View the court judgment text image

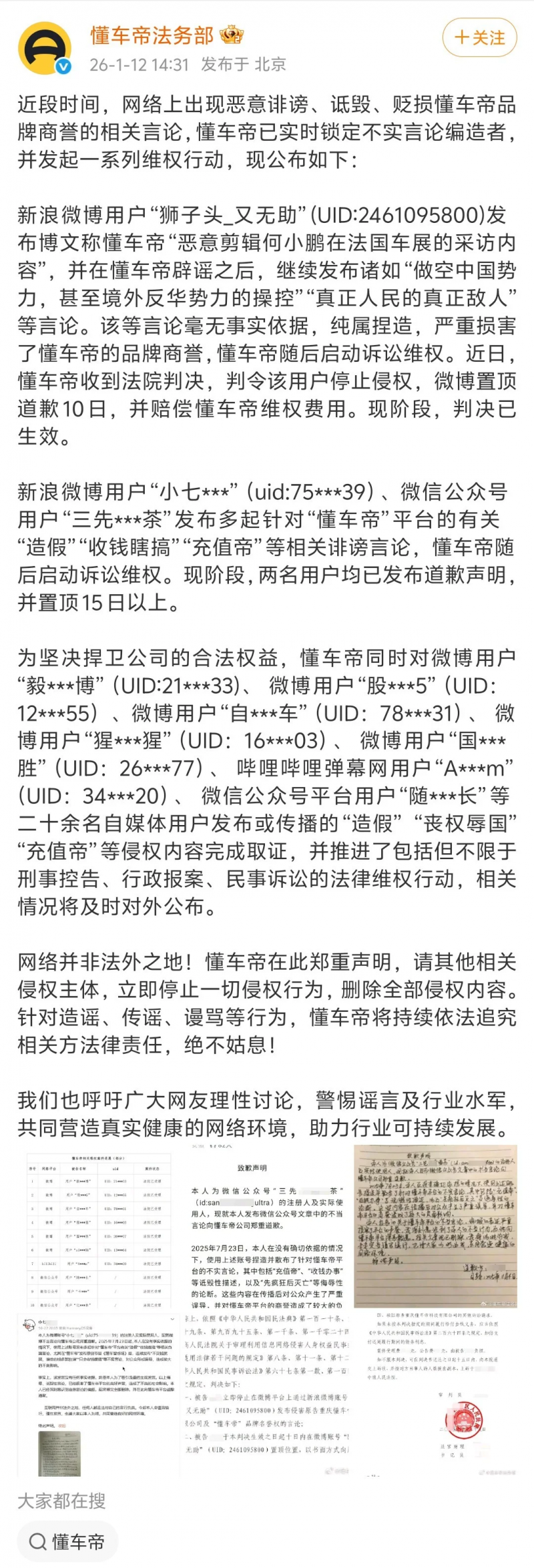point(267,1394)
